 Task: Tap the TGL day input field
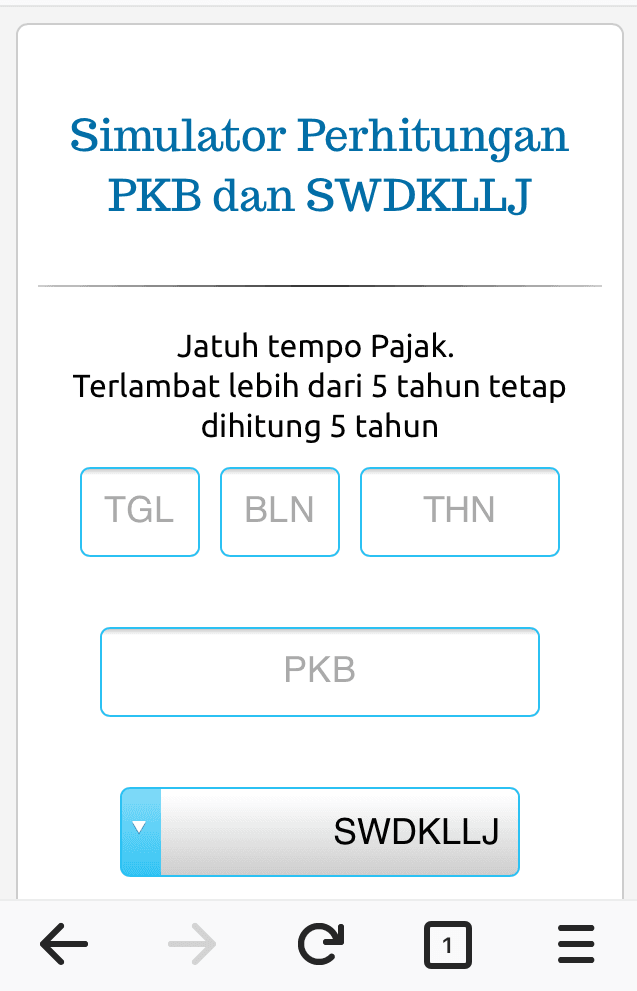(x=140, y=511)
